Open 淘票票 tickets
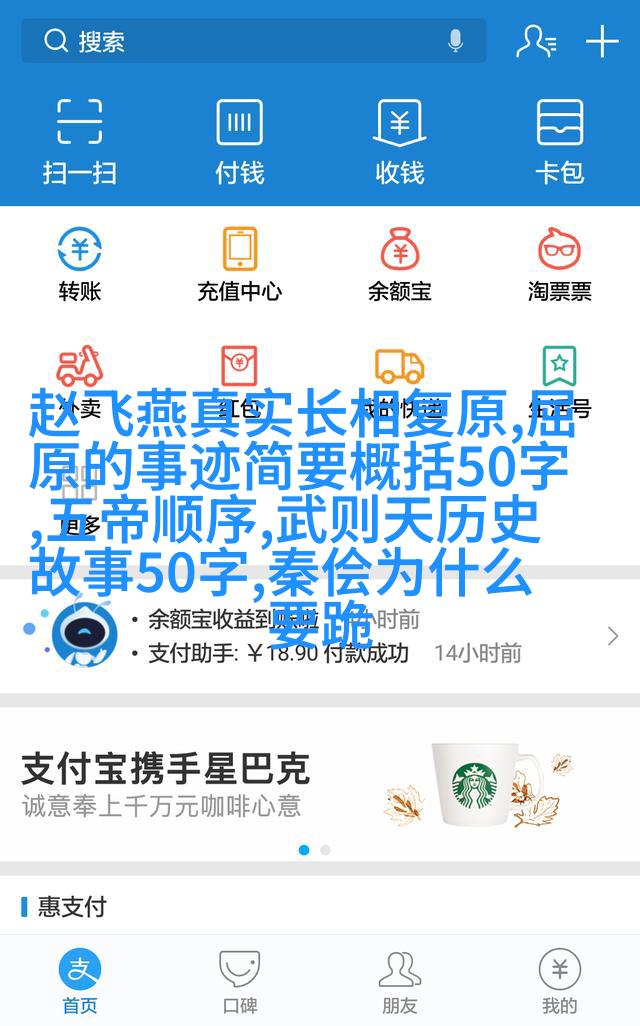Image resolution: width=640 pixels, height=1026 pixels. [x=559, y=264]
